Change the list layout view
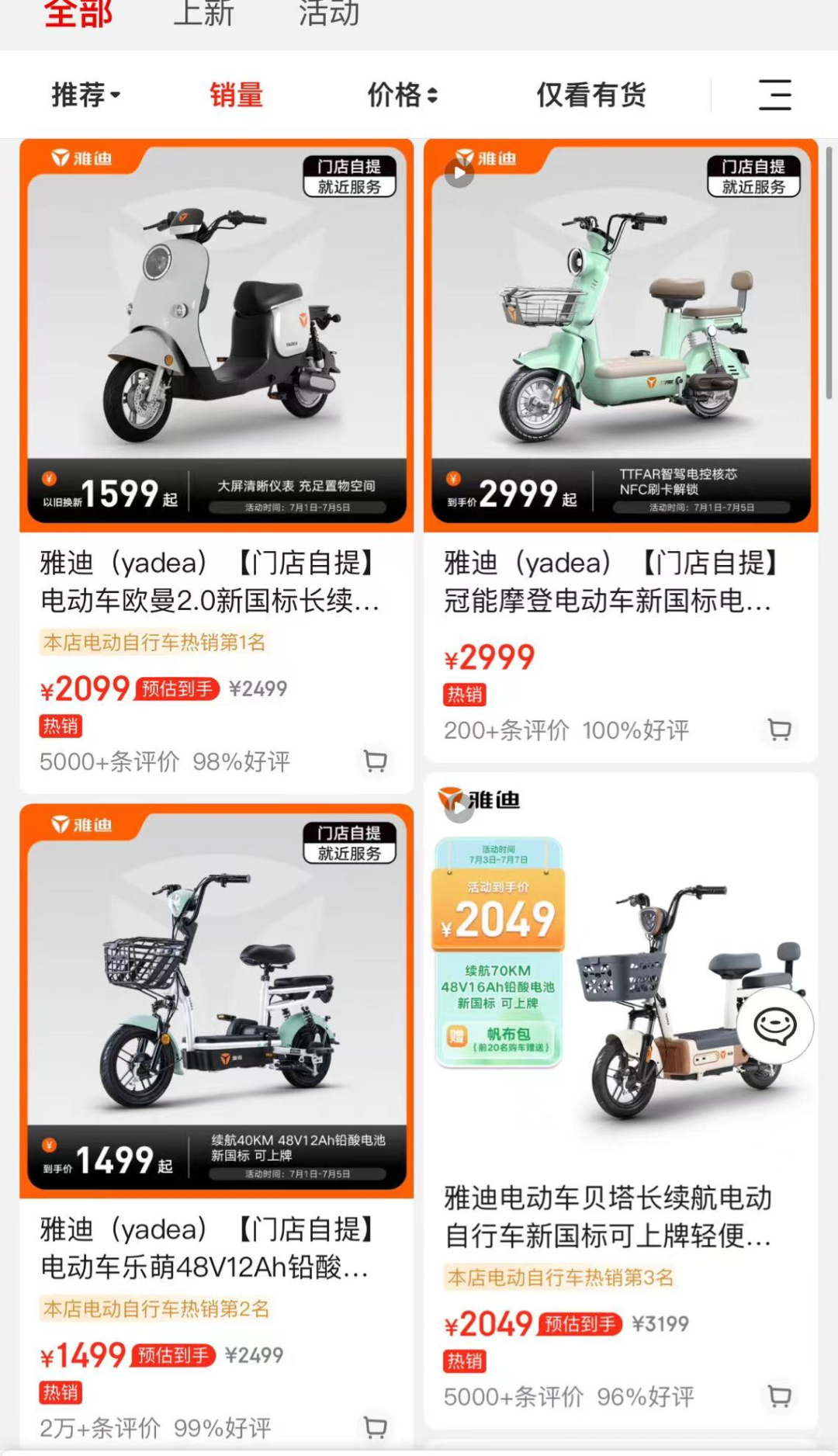 tap(774, 95)
